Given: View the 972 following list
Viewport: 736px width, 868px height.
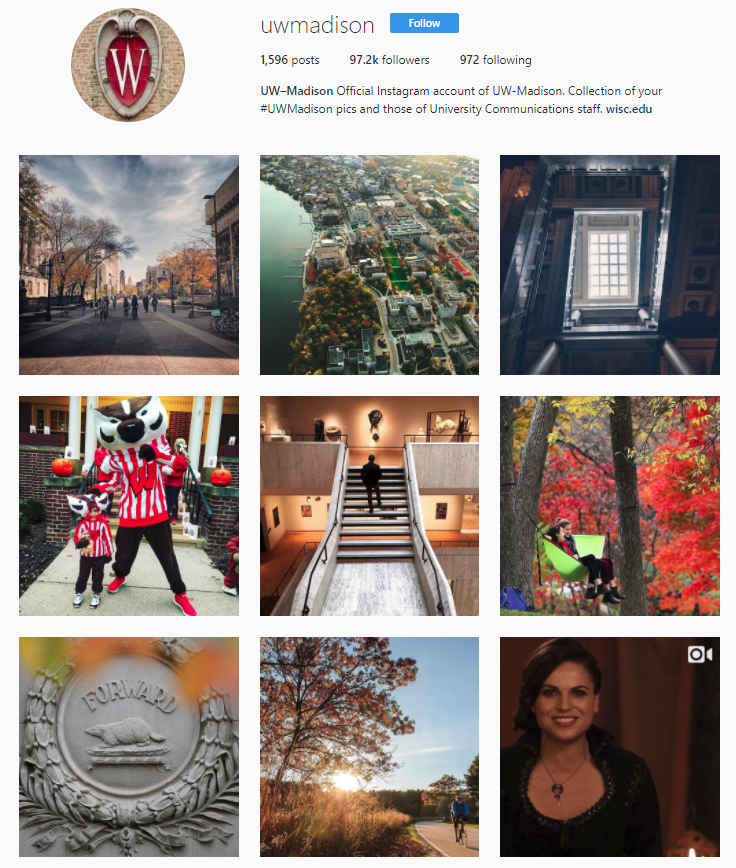Looking at the screenshot, I should coord(495,60).
